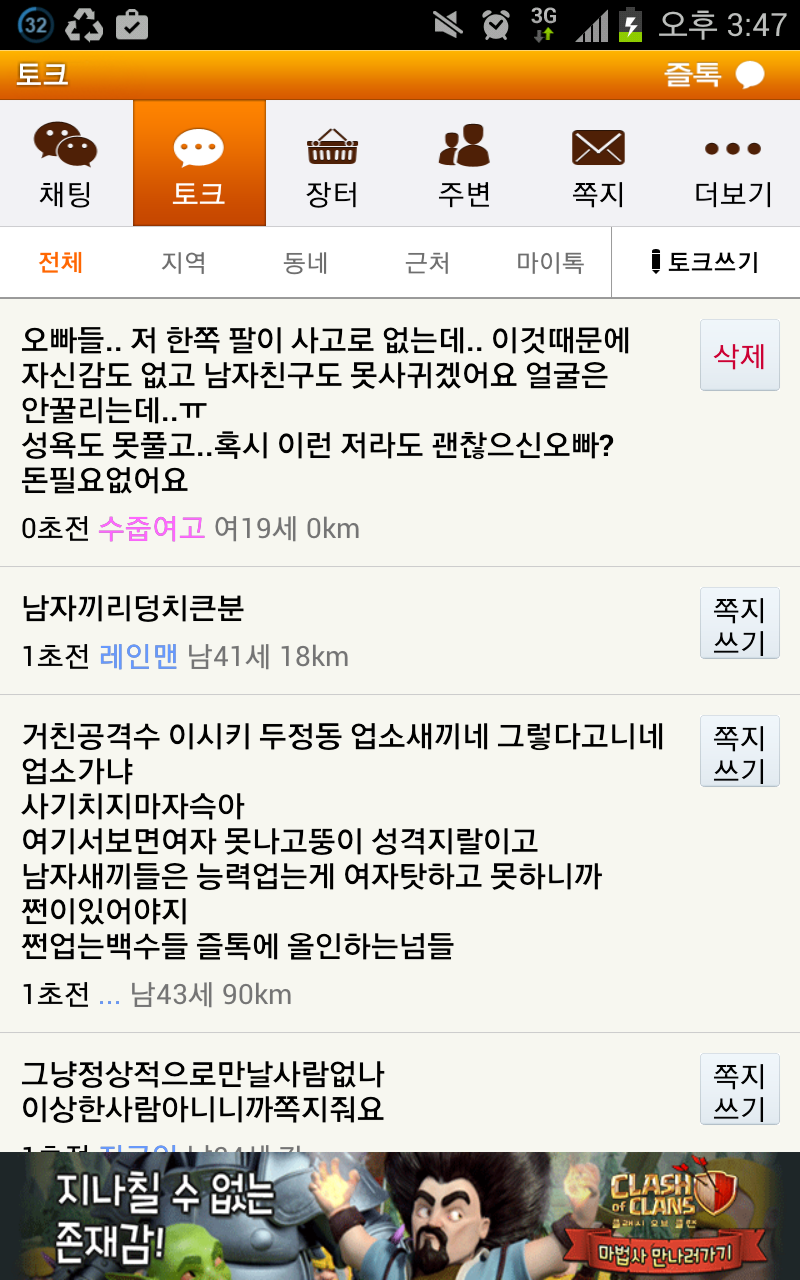
Task: Switch to the 채팅 tab
Action: point(66,163)
